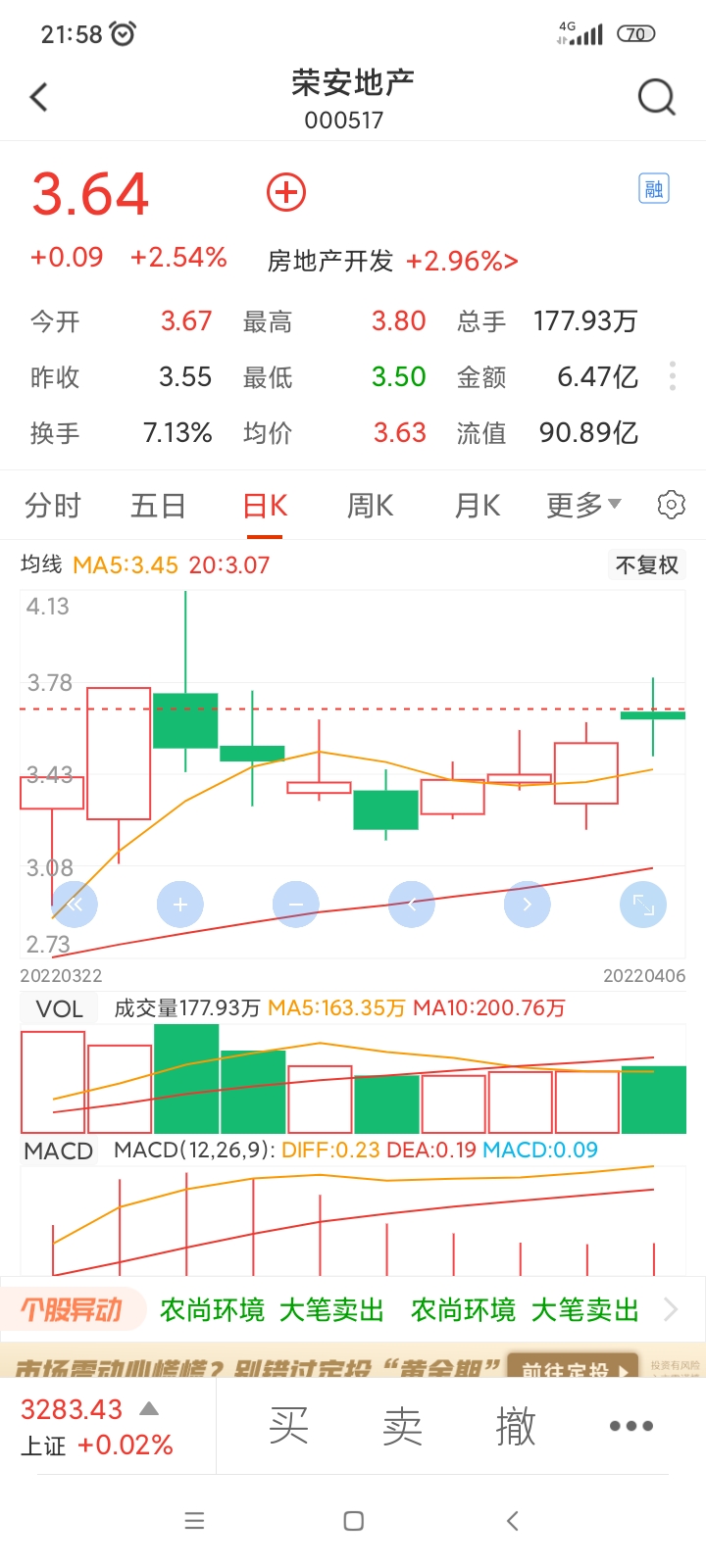Open the 融 margin trading badge
This screenshot has width=706, height=1568.
[x=653, y=188]
